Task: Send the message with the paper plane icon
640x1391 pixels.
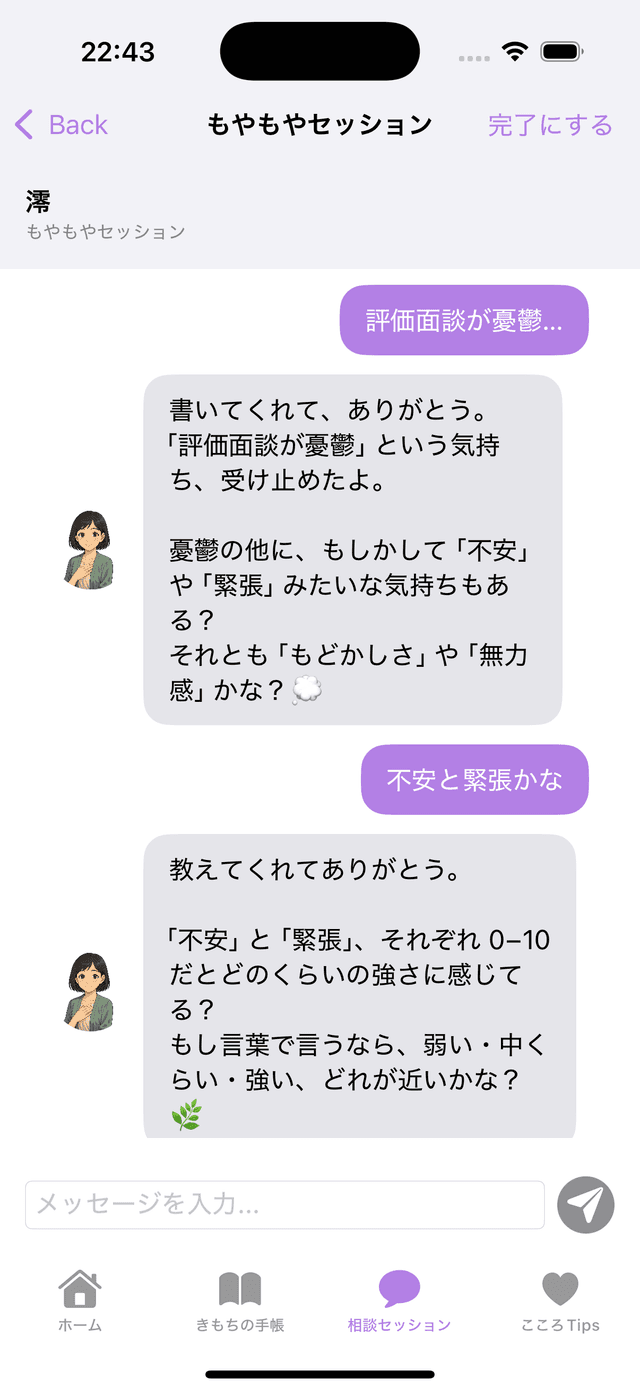Action: [586, 1204]
